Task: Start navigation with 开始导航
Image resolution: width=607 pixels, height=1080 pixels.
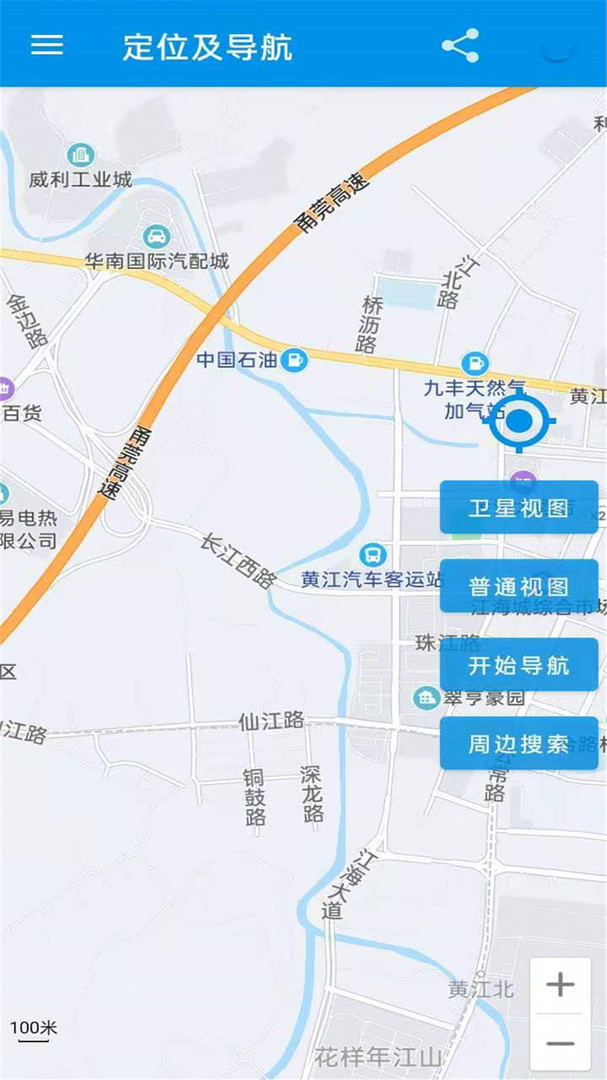Action: point(519,665)
